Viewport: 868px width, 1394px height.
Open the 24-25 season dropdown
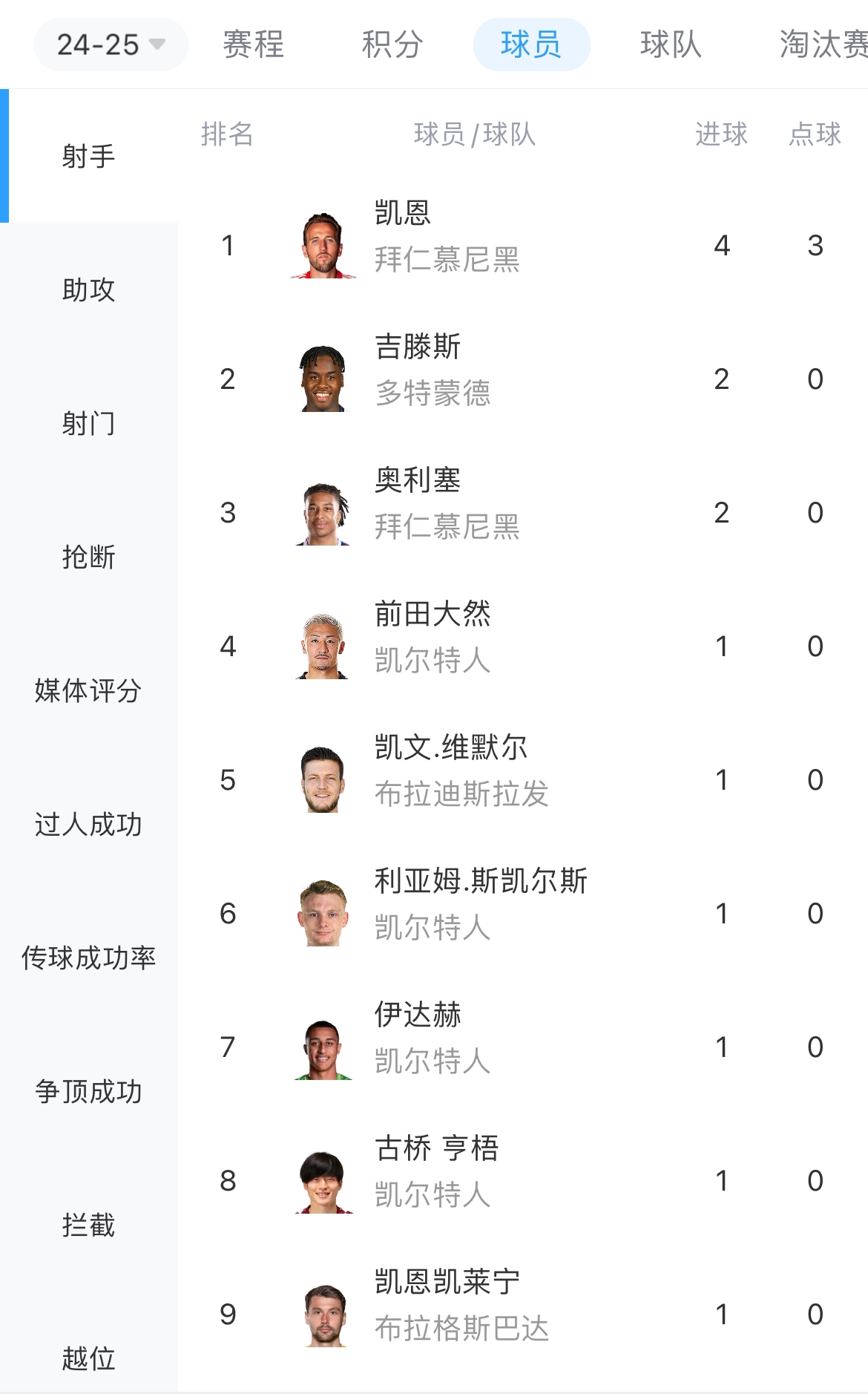110,45
